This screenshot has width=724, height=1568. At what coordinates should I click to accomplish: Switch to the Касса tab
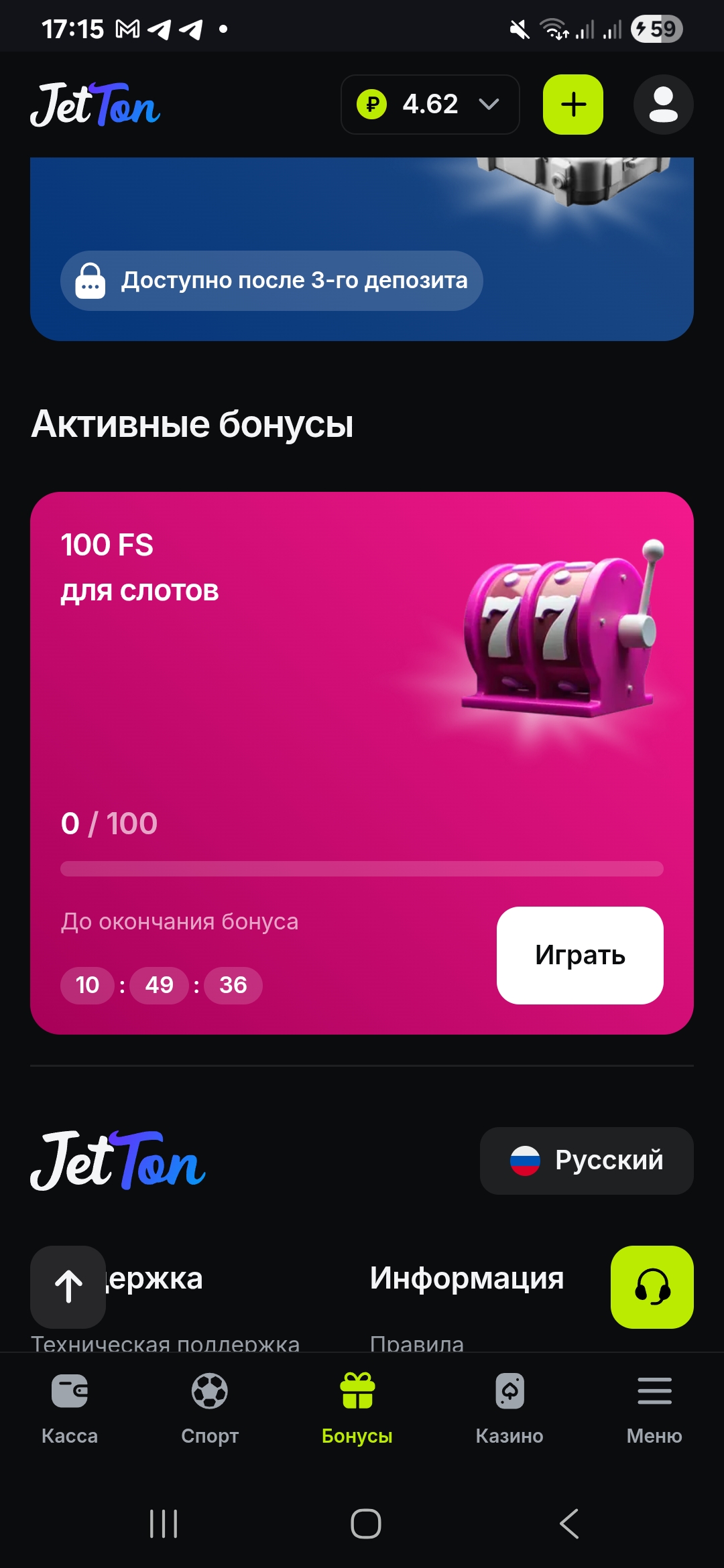(x=70, y=1407)
